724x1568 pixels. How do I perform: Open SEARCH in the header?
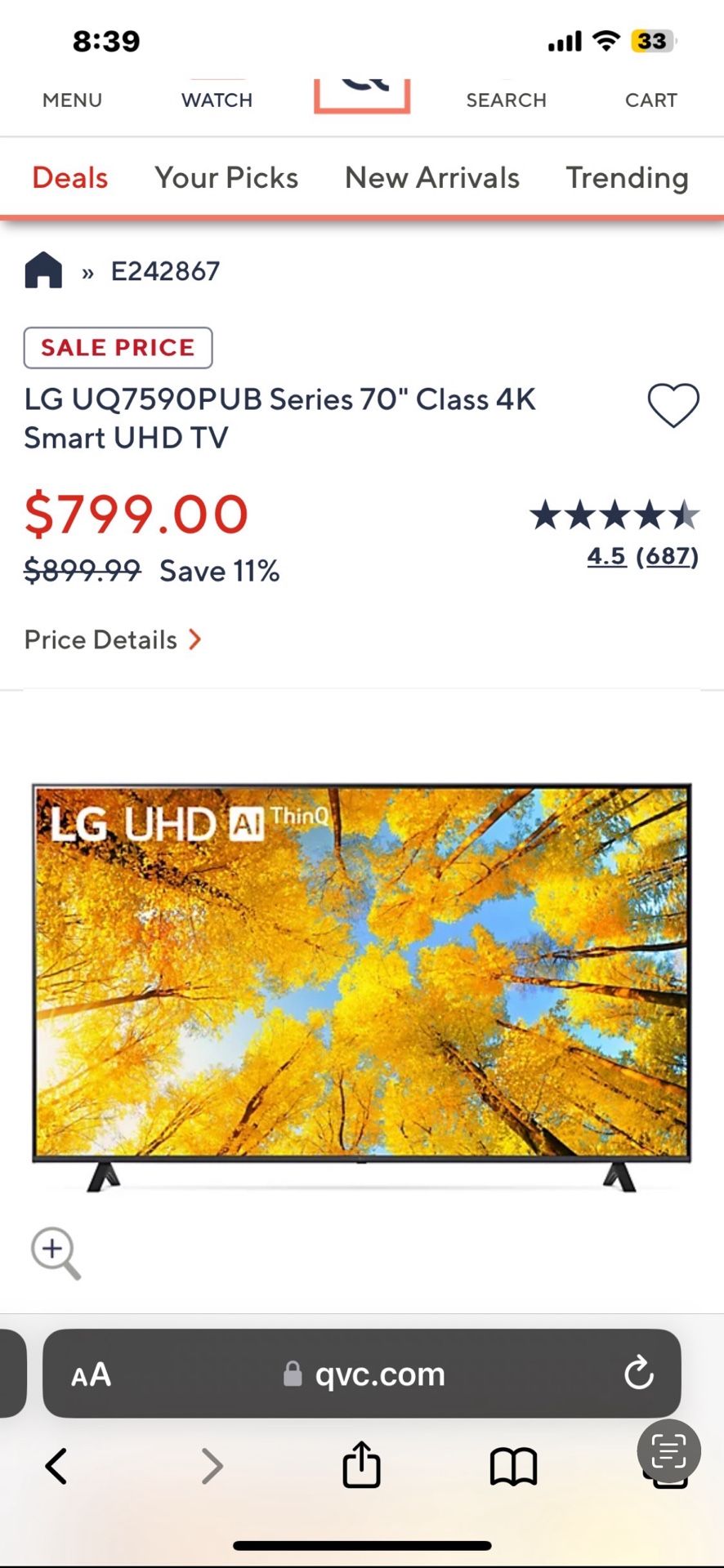click(506, 100)
